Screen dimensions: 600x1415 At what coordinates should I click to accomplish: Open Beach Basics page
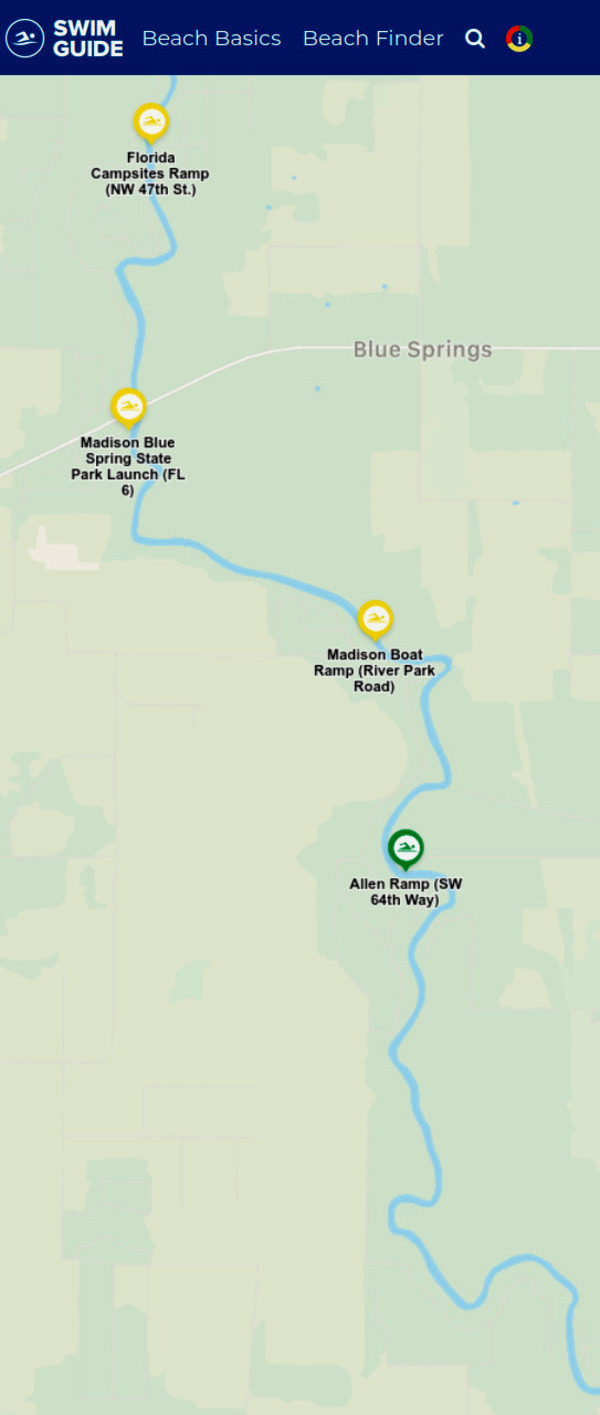click(211, 38)
